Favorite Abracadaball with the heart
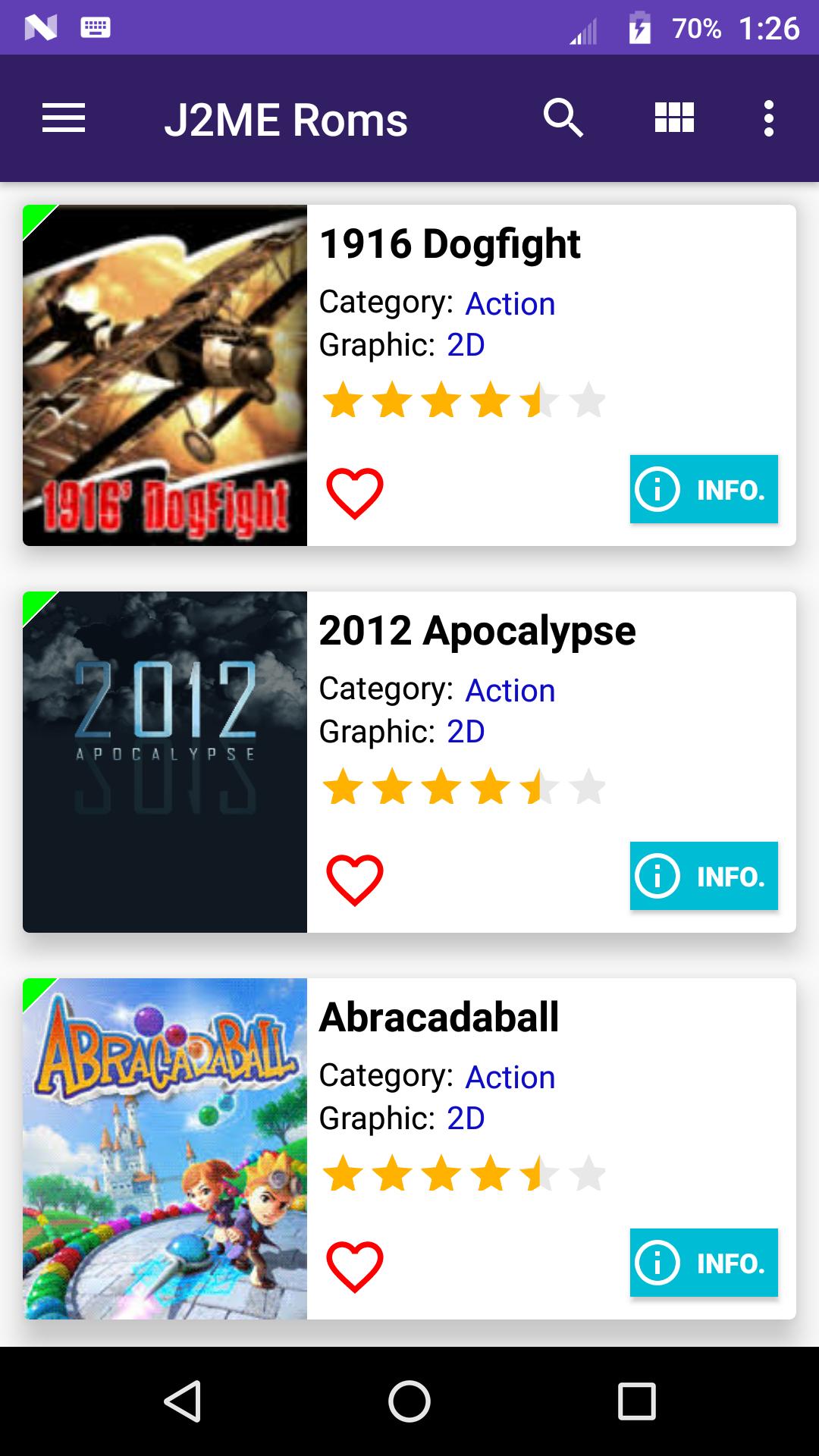Screen dimensions: 819x1456 (x=354, y=1266)
